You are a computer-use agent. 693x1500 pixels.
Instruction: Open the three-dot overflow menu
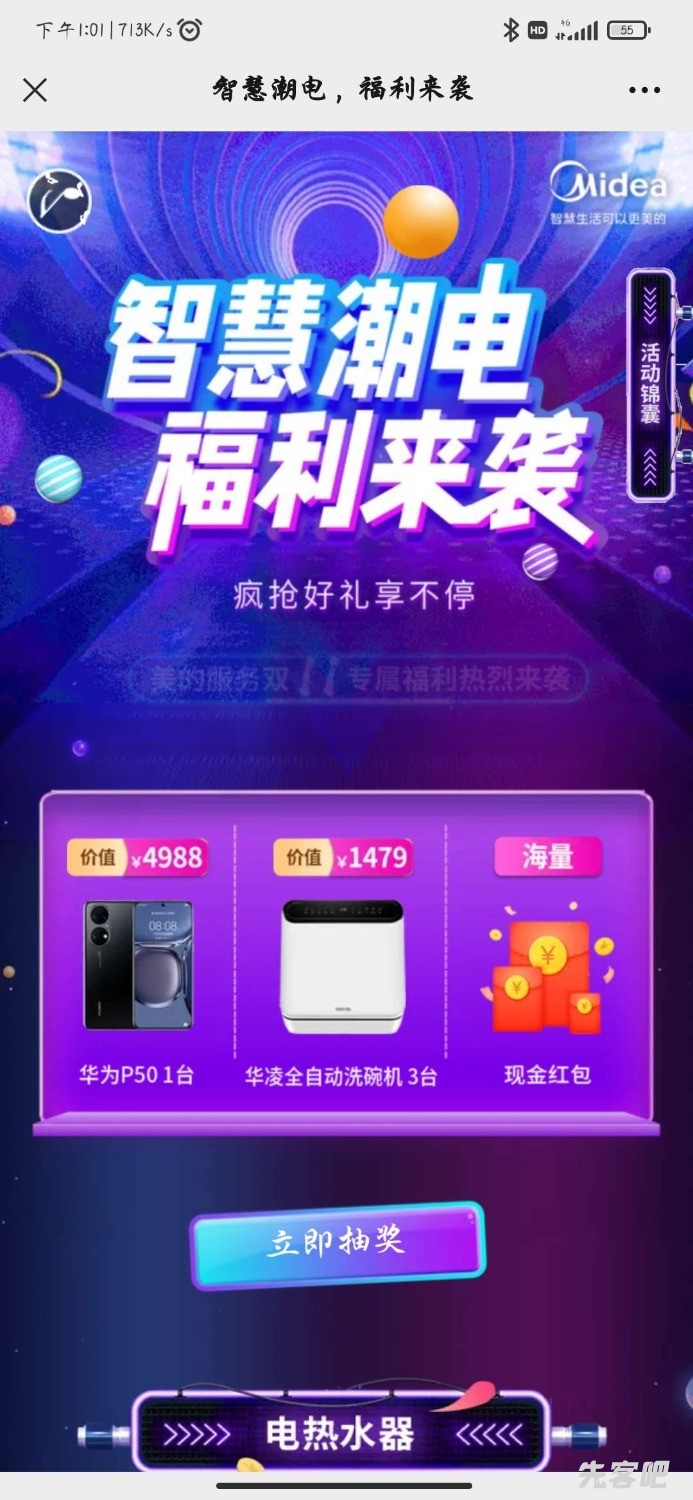tap(644, 90)
